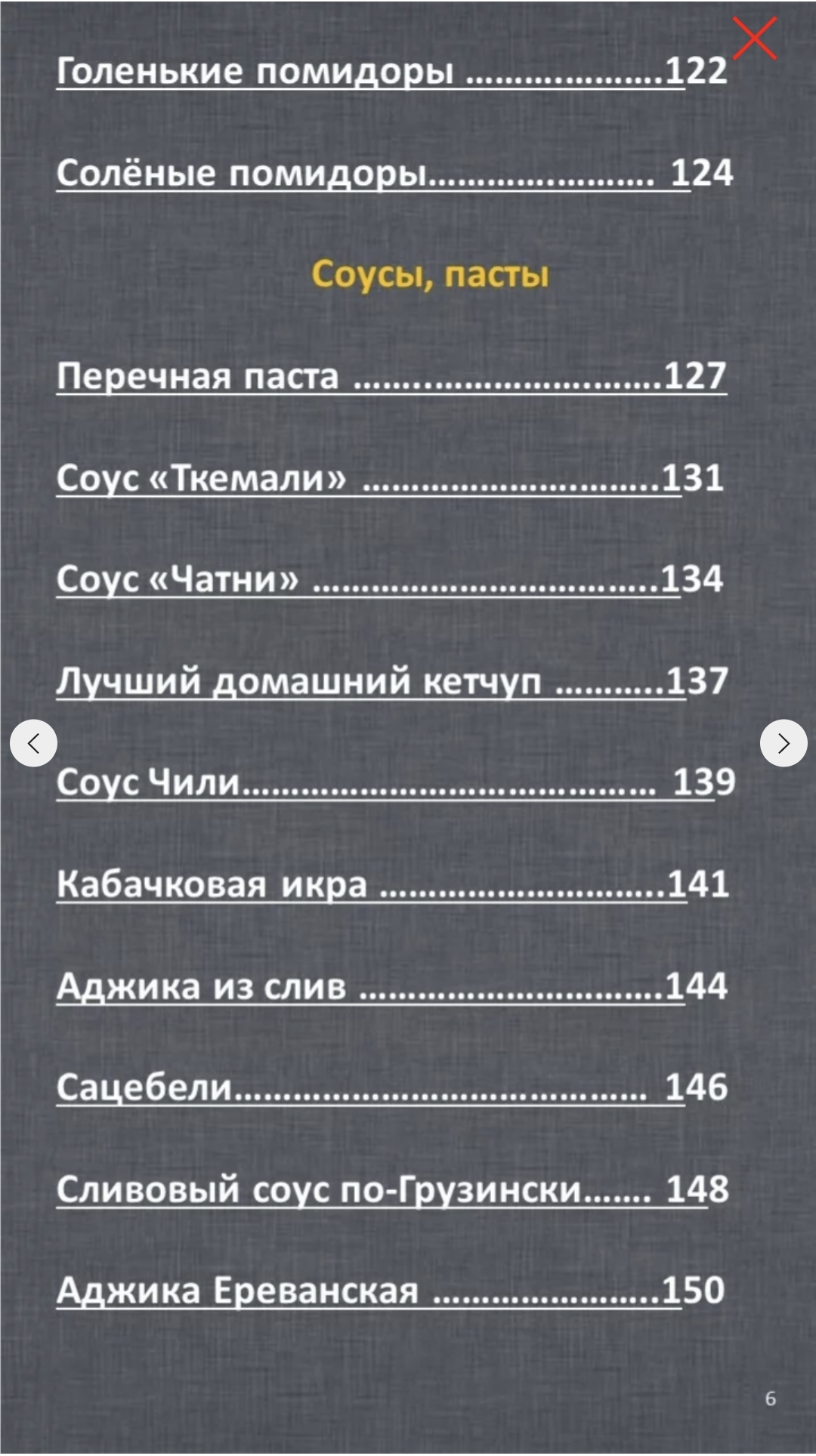This screenshot has height=1456, width=816.
Task: Go to the previous image
Action: coord(33,744)
